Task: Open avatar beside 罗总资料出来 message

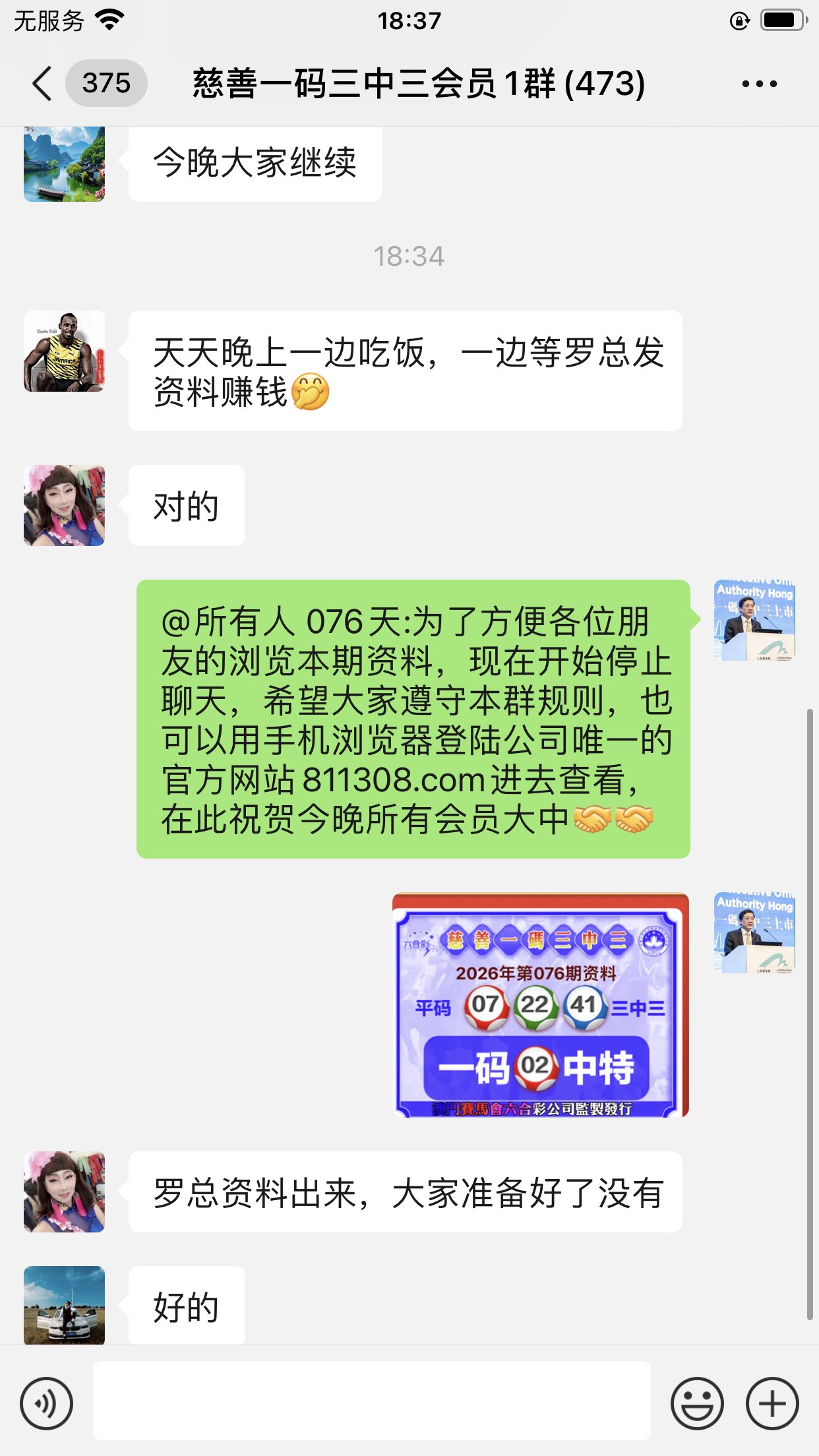Action: point(64,1192)
